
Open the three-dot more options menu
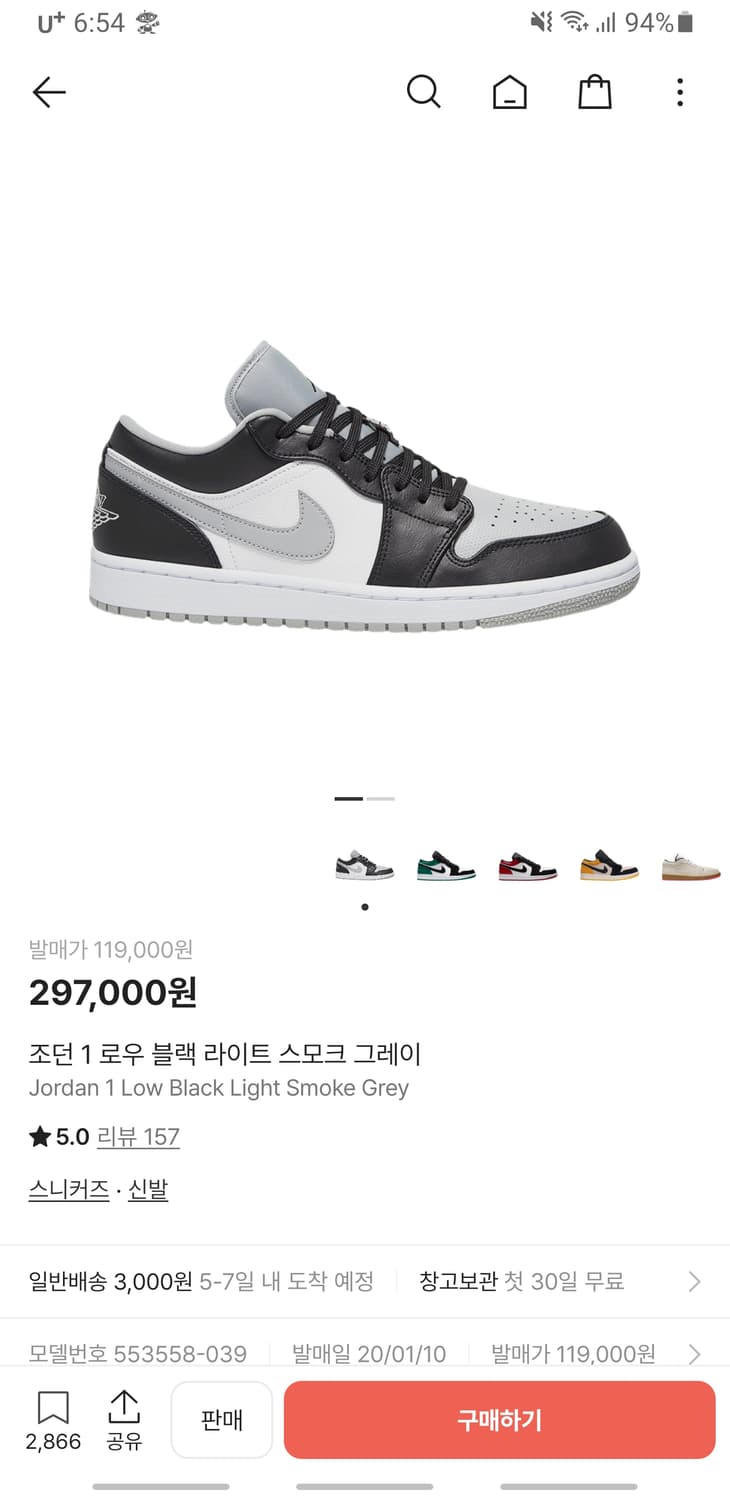point(679,92)
